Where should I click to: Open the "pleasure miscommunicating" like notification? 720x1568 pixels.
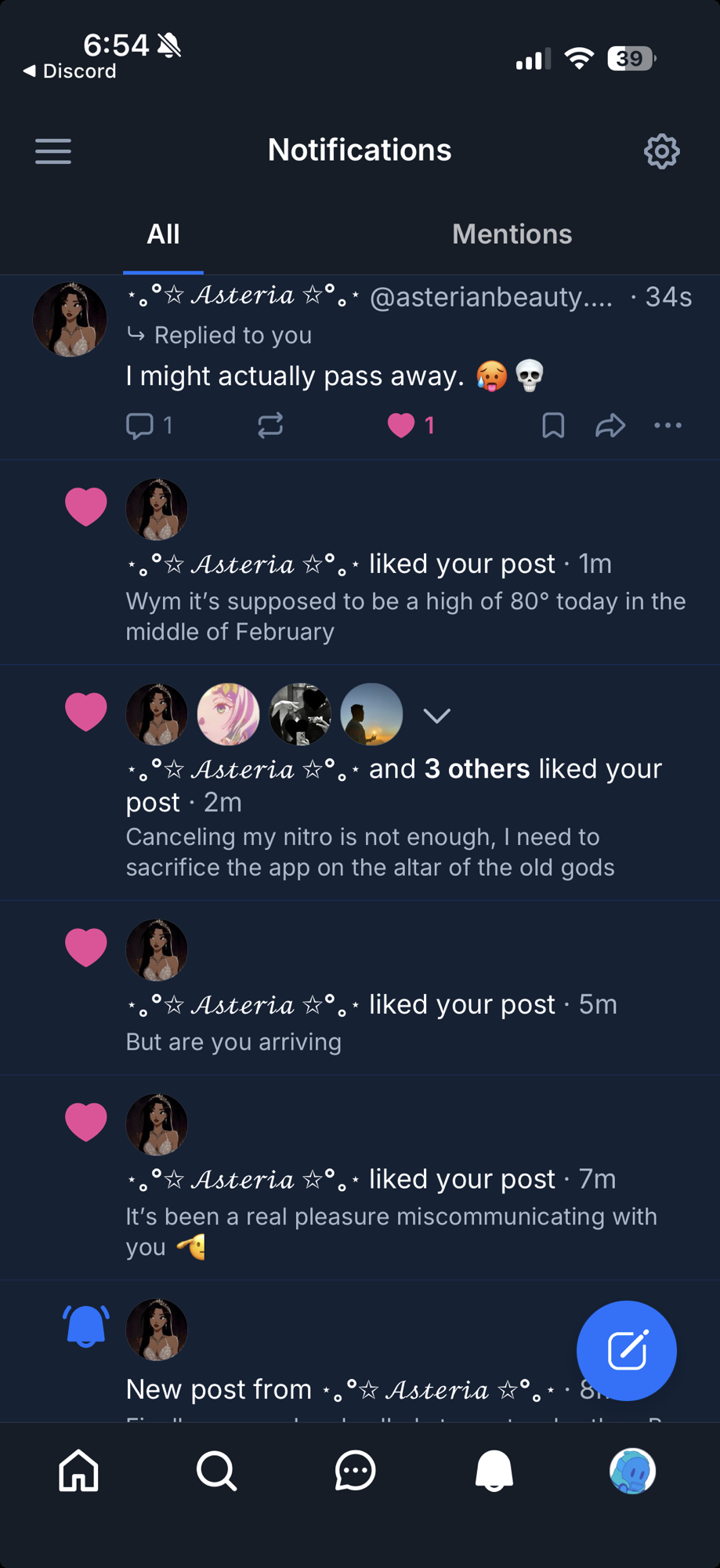coord(390,1218)
